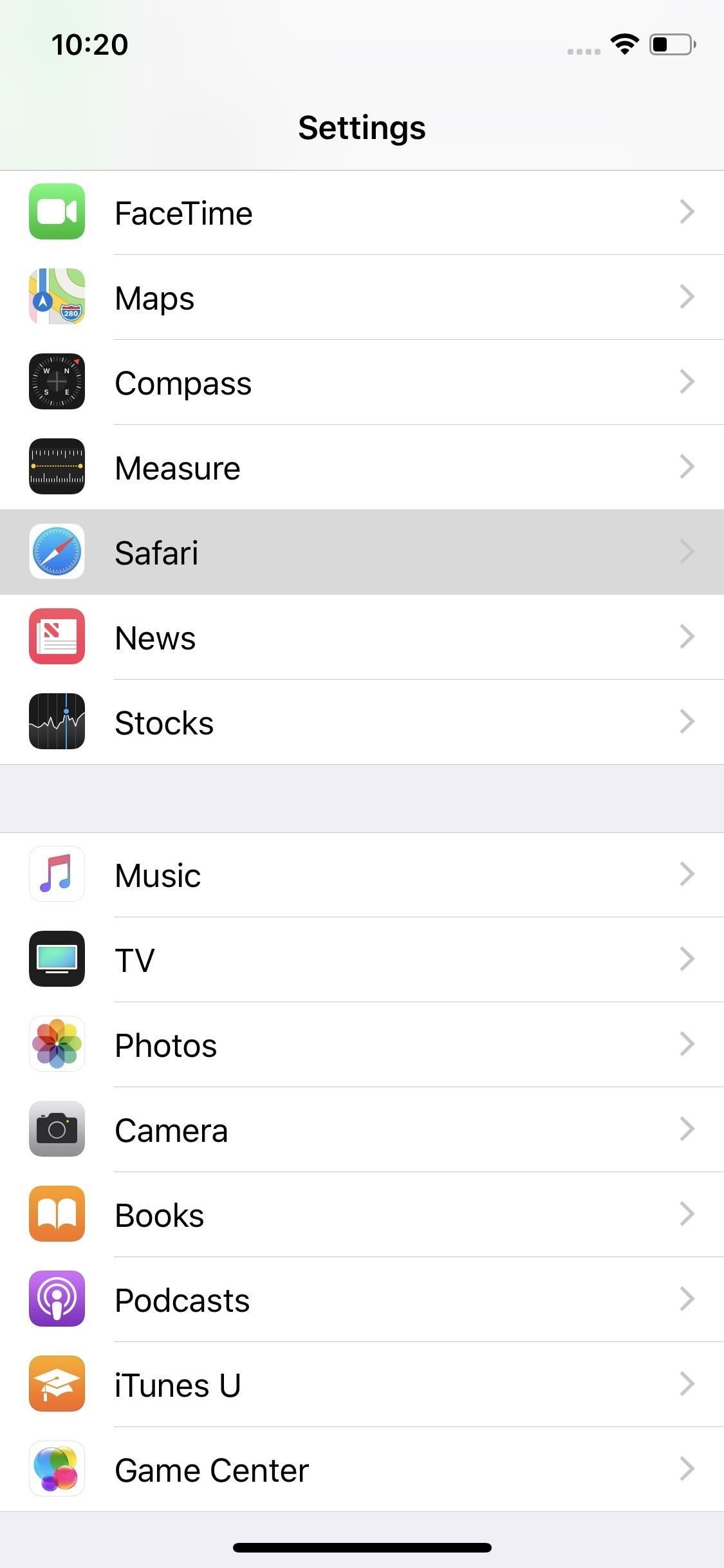The height and width of the screenshot is (1568, 724).
Task: Open the Photos flower icon
Action: coord(57,1045)
